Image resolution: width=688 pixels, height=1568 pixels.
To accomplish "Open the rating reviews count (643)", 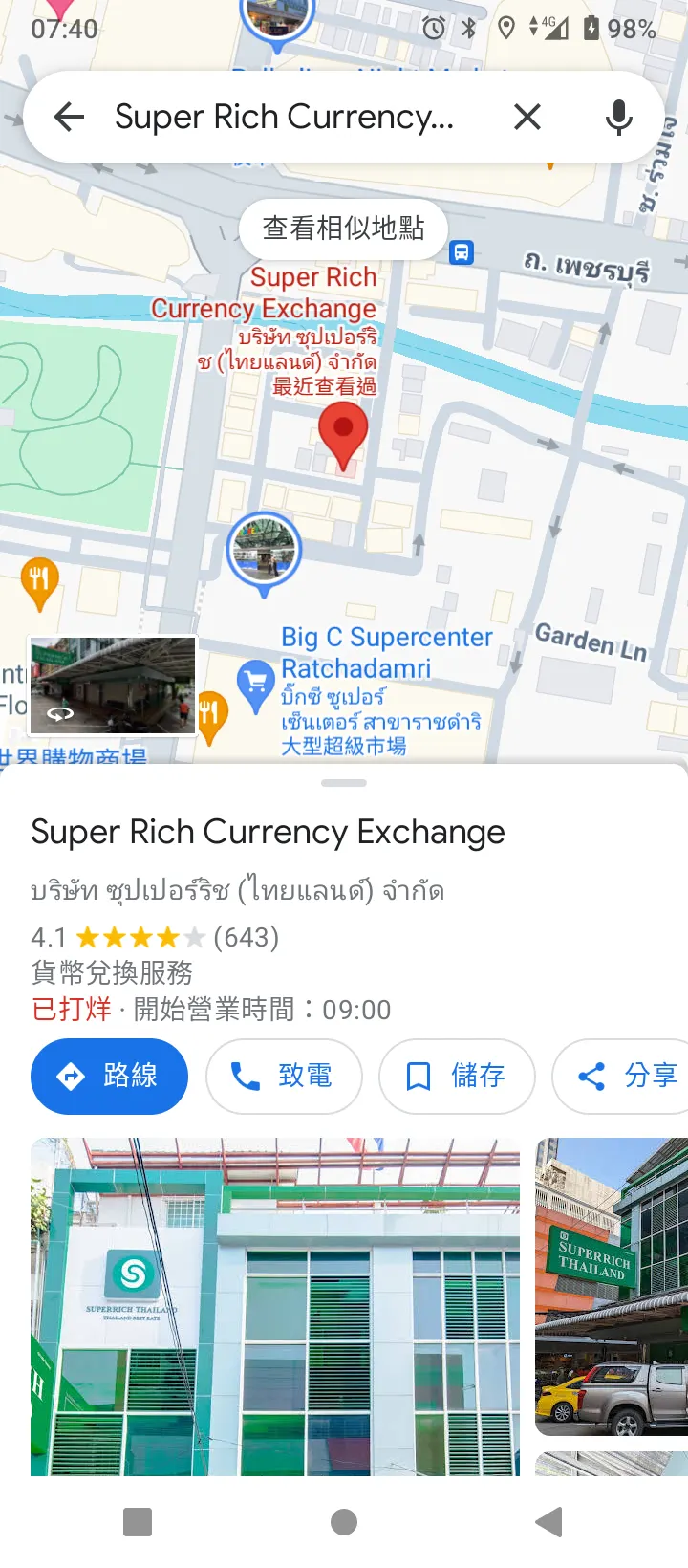I will tap(247, 938).
